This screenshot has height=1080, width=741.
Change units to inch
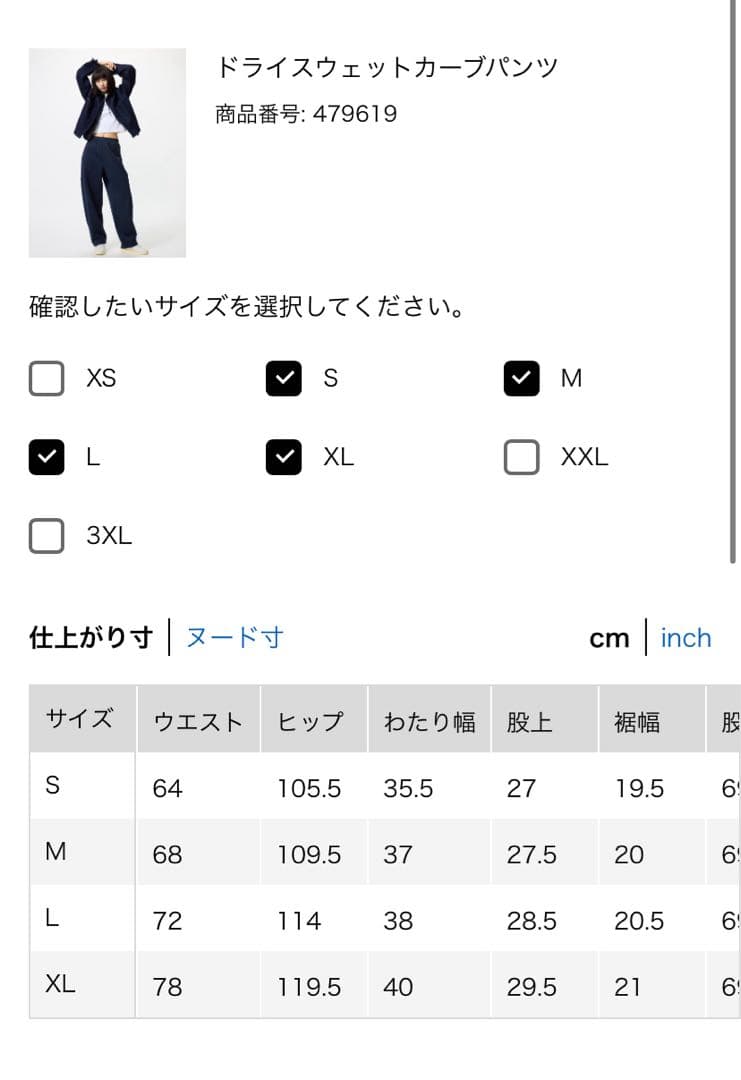click(686, 638)
